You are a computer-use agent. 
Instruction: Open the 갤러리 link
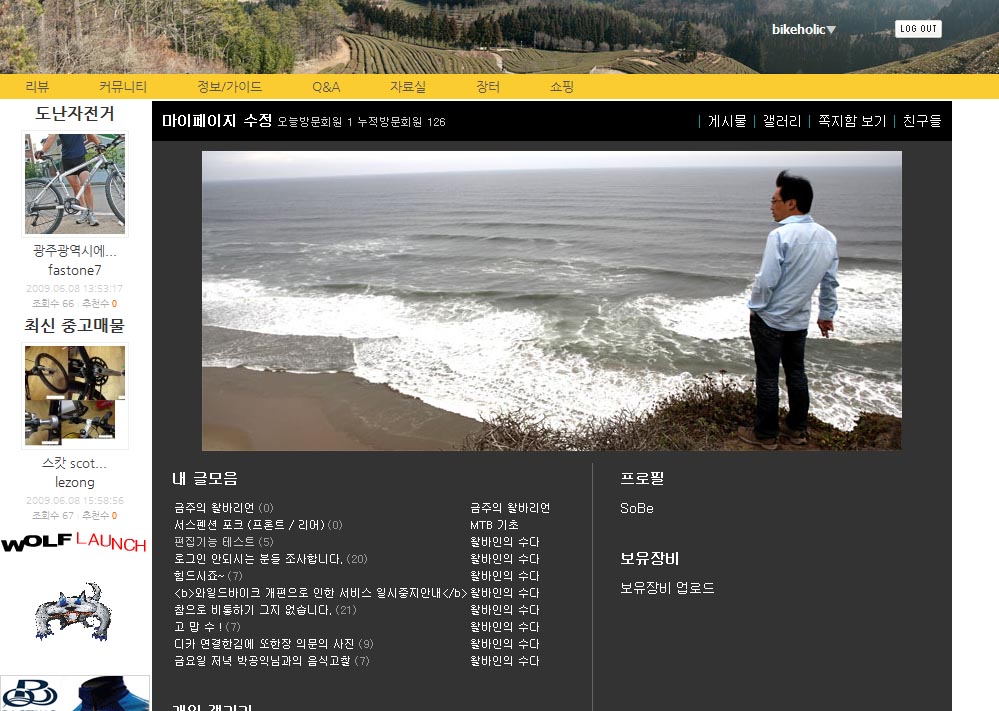click(781, 121)
